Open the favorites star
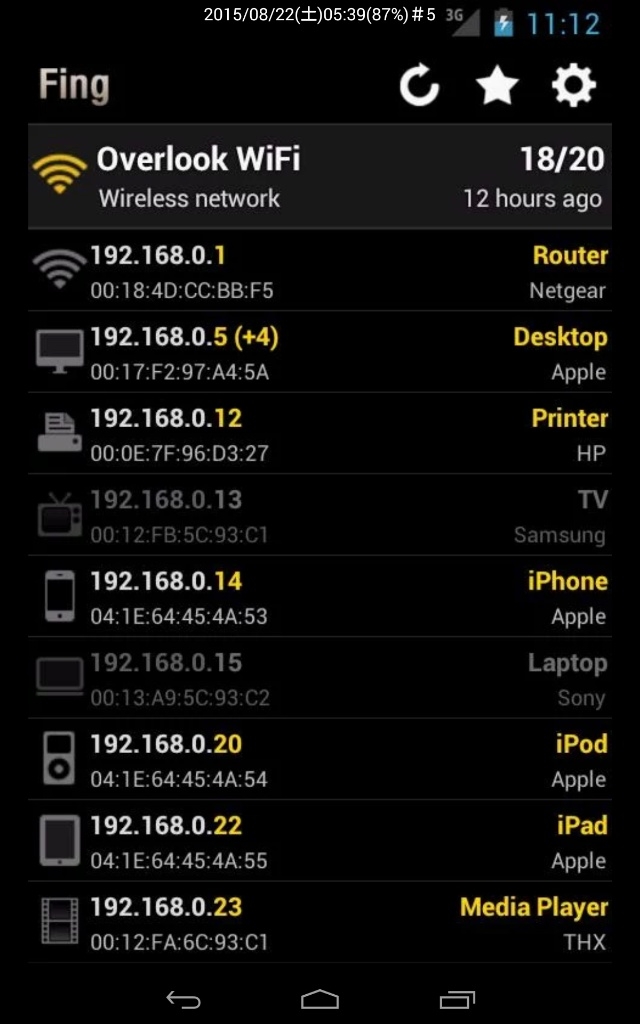The width and height of the screenshot is (640, 1024). coord(496,86)
